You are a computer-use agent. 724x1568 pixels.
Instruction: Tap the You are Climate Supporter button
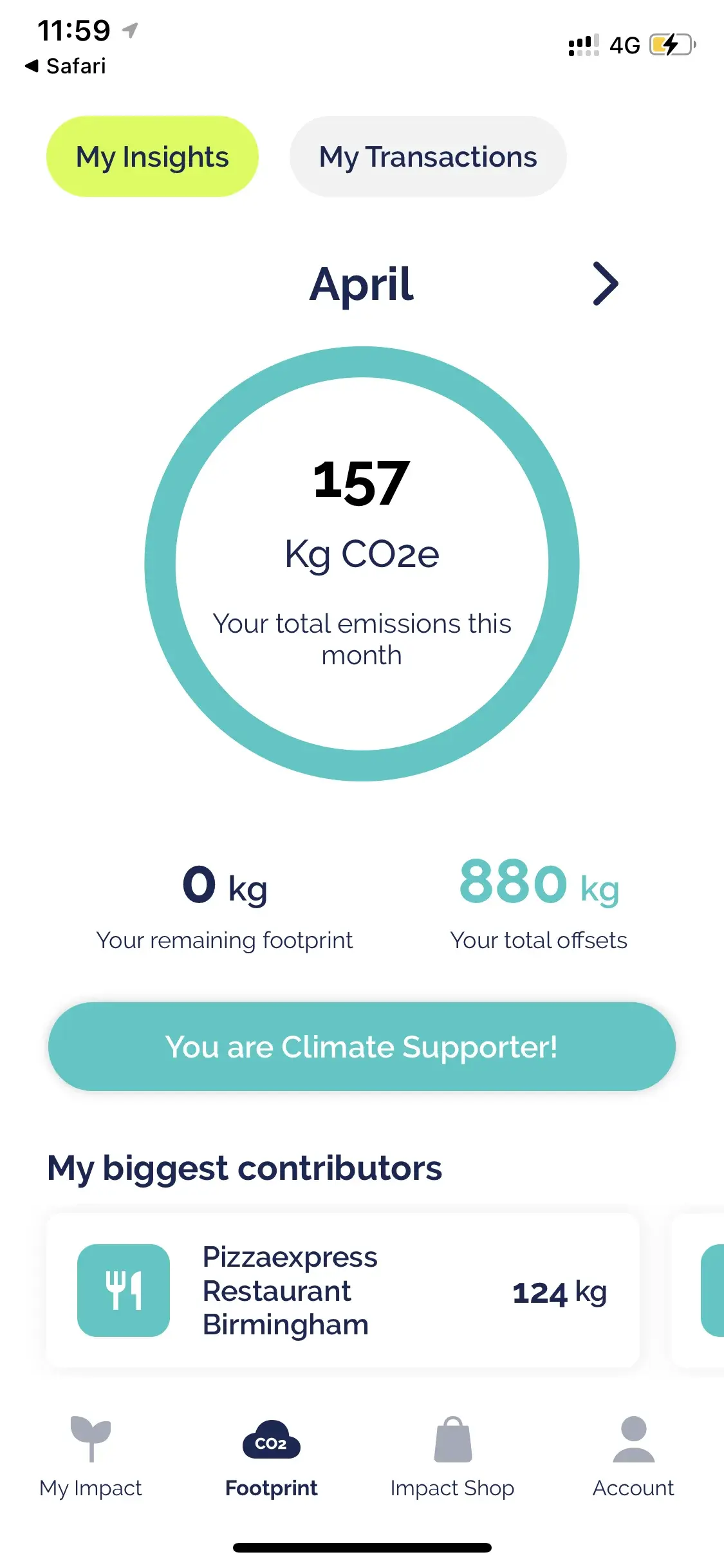coord(362,1047)
